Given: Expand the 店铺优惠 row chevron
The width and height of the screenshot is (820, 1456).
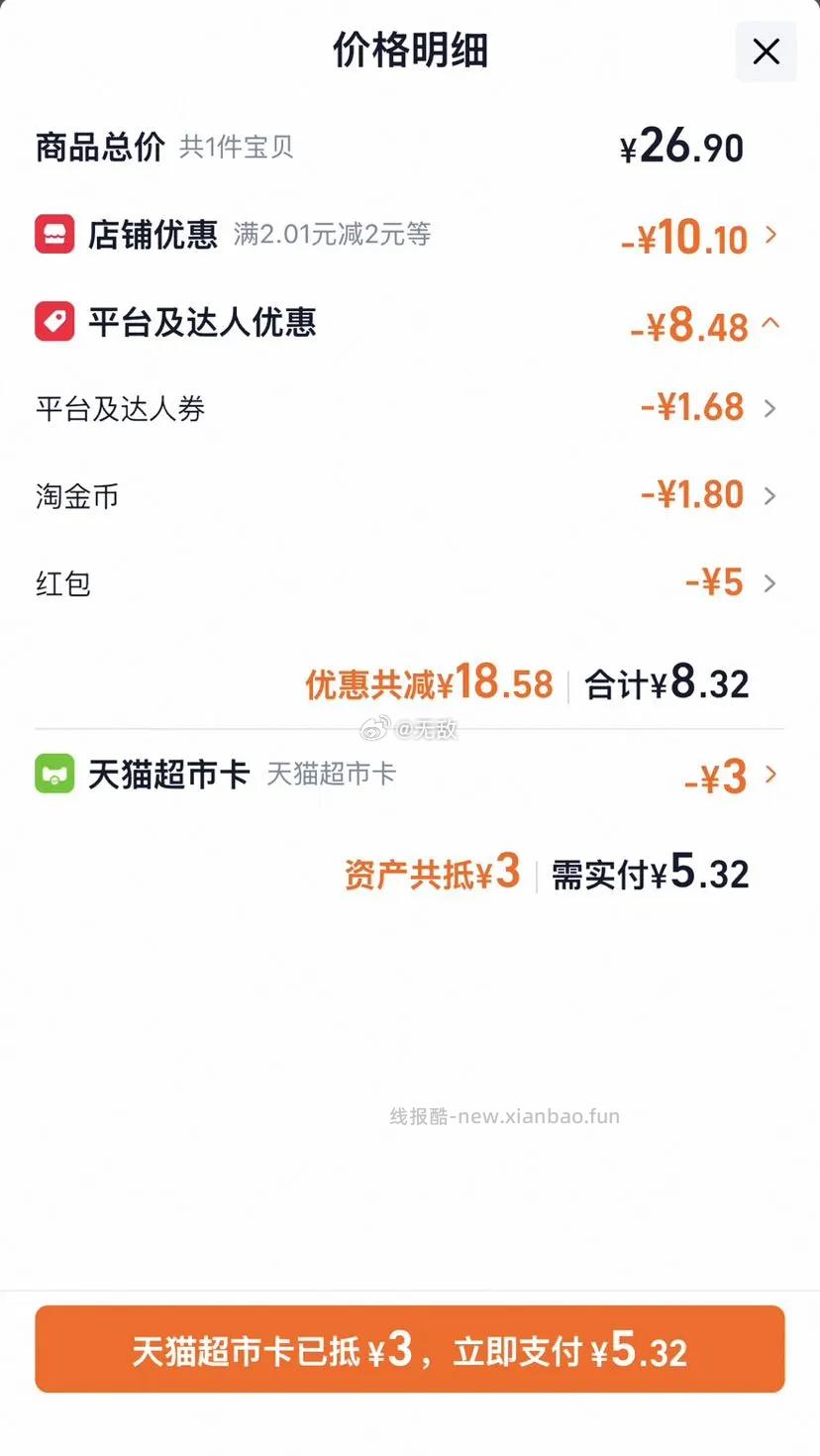Looking at the screenshot, I should click(770, 235).
